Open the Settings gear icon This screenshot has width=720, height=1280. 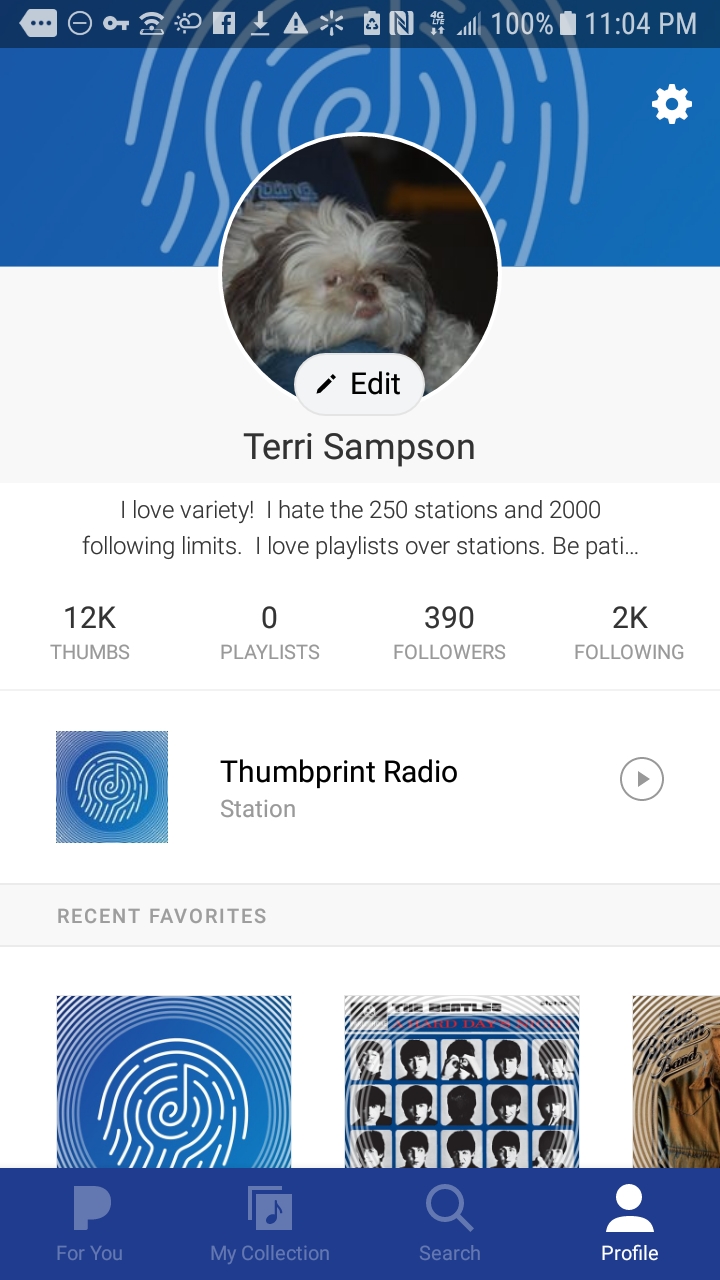point(671,103)
